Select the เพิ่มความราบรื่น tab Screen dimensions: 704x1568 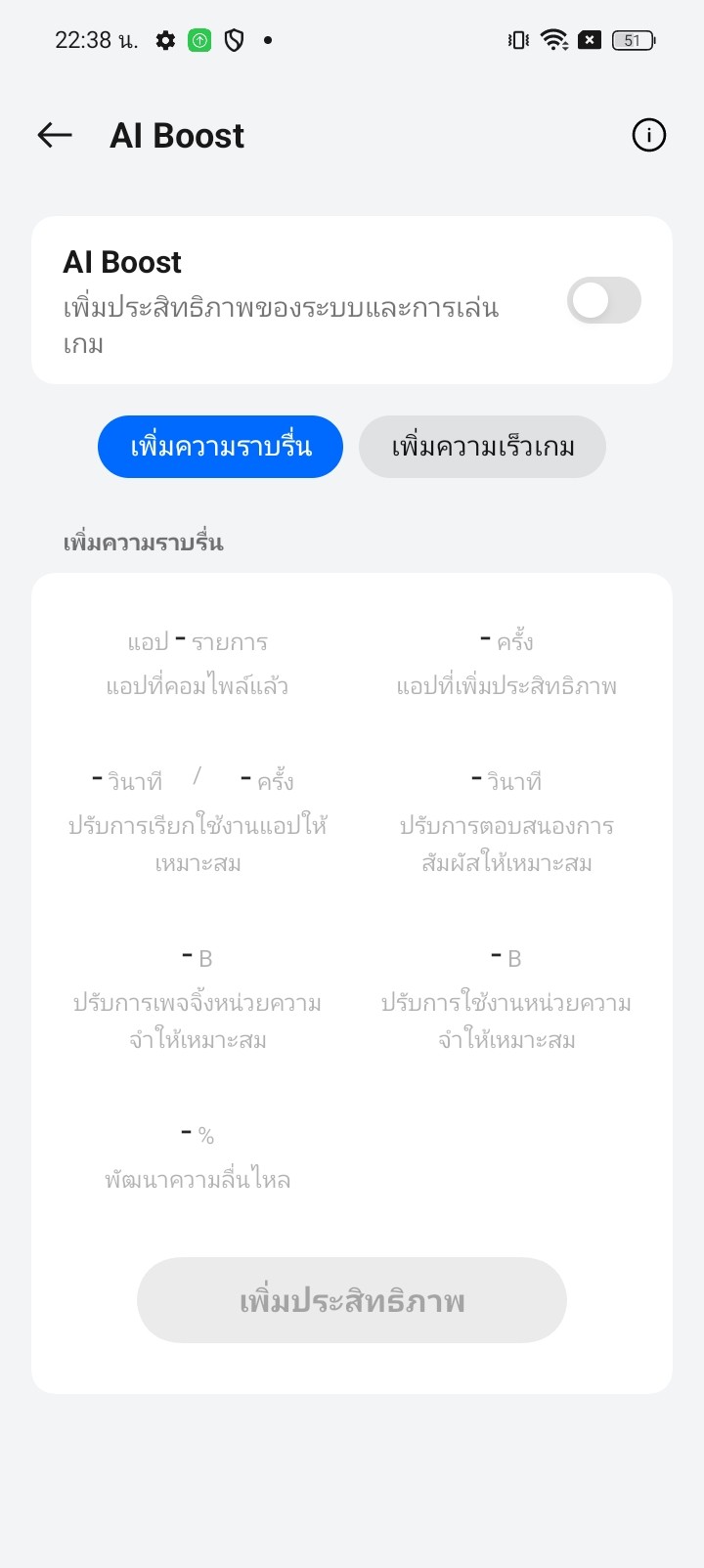click(220, 447)
